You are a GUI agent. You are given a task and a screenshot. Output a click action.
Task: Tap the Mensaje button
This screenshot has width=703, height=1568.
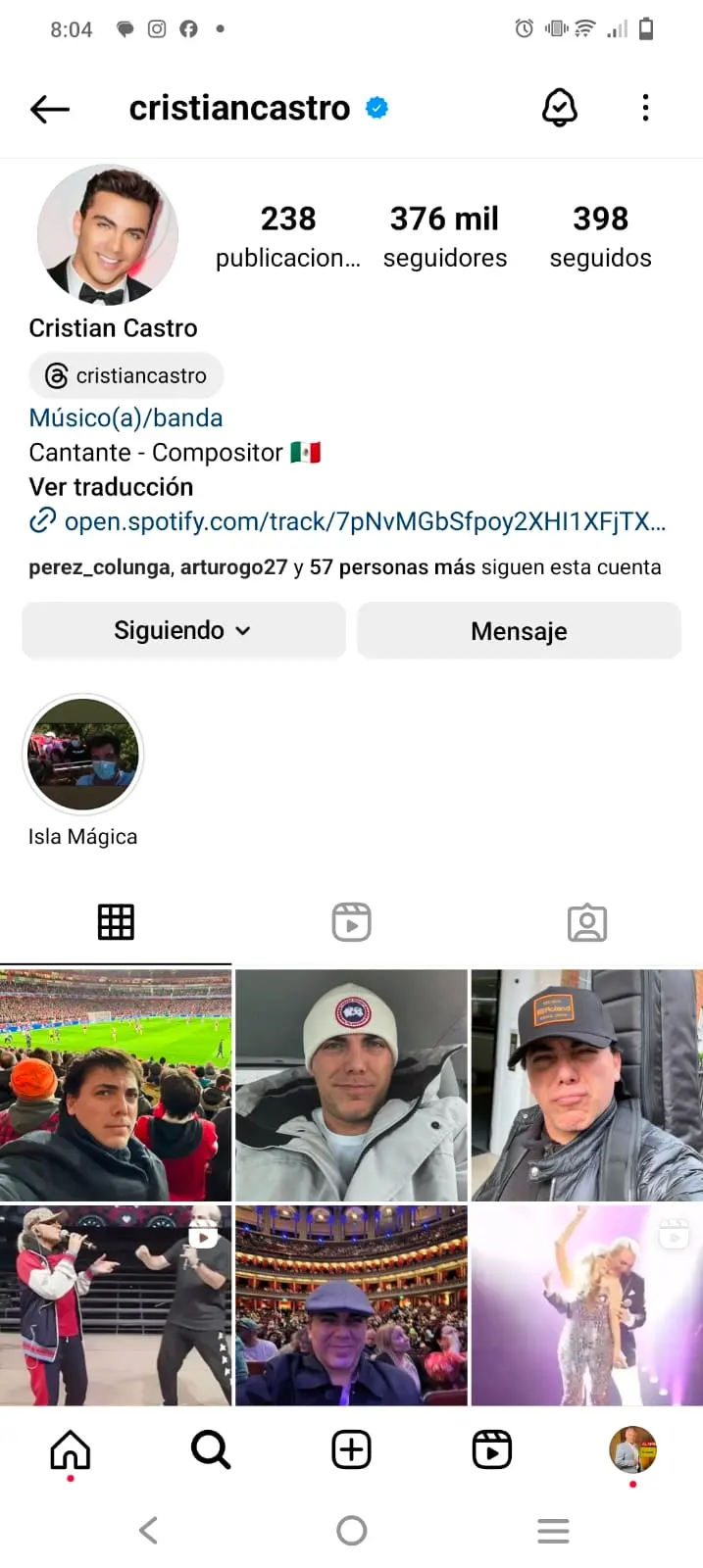pos(519,630)
